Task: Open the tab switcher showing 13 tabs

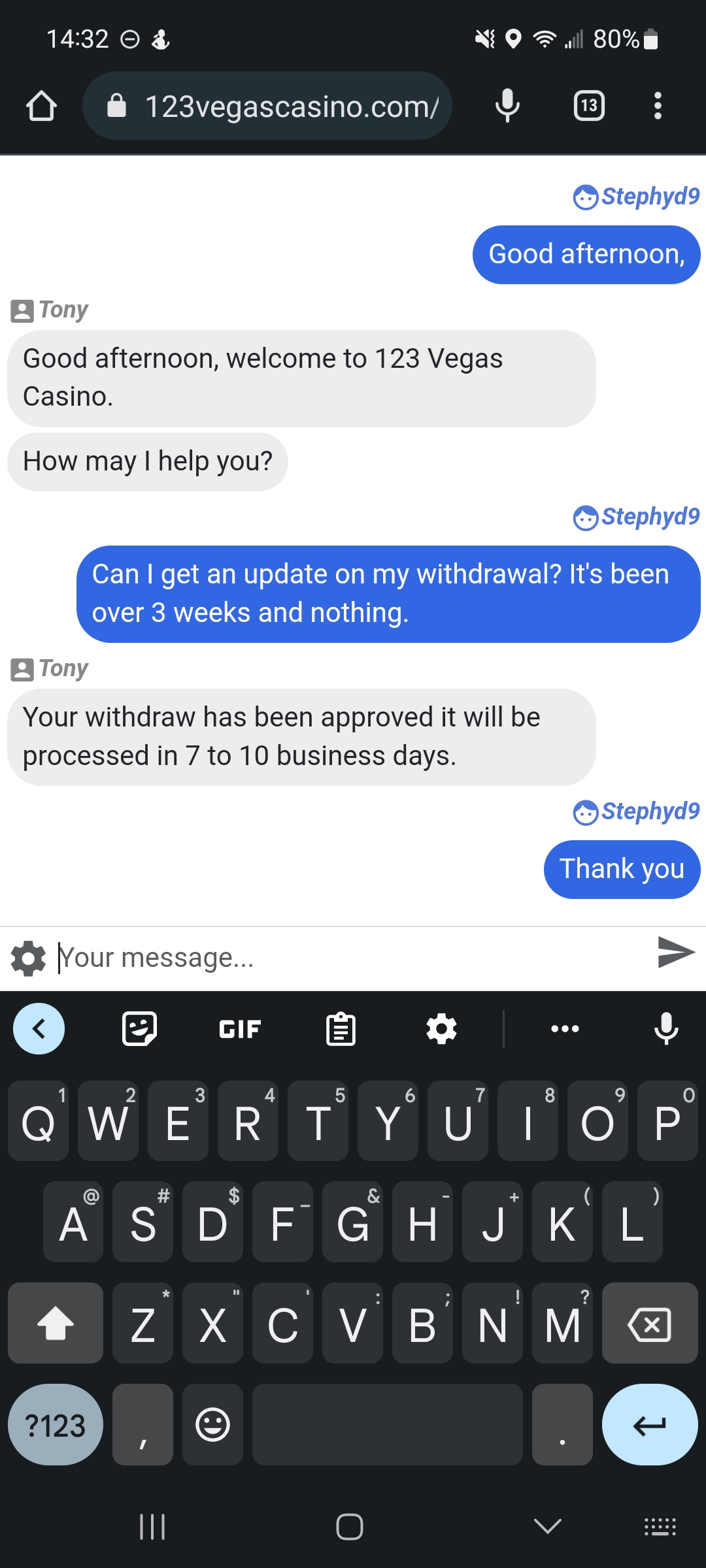Action: click(x=589, y=106)
